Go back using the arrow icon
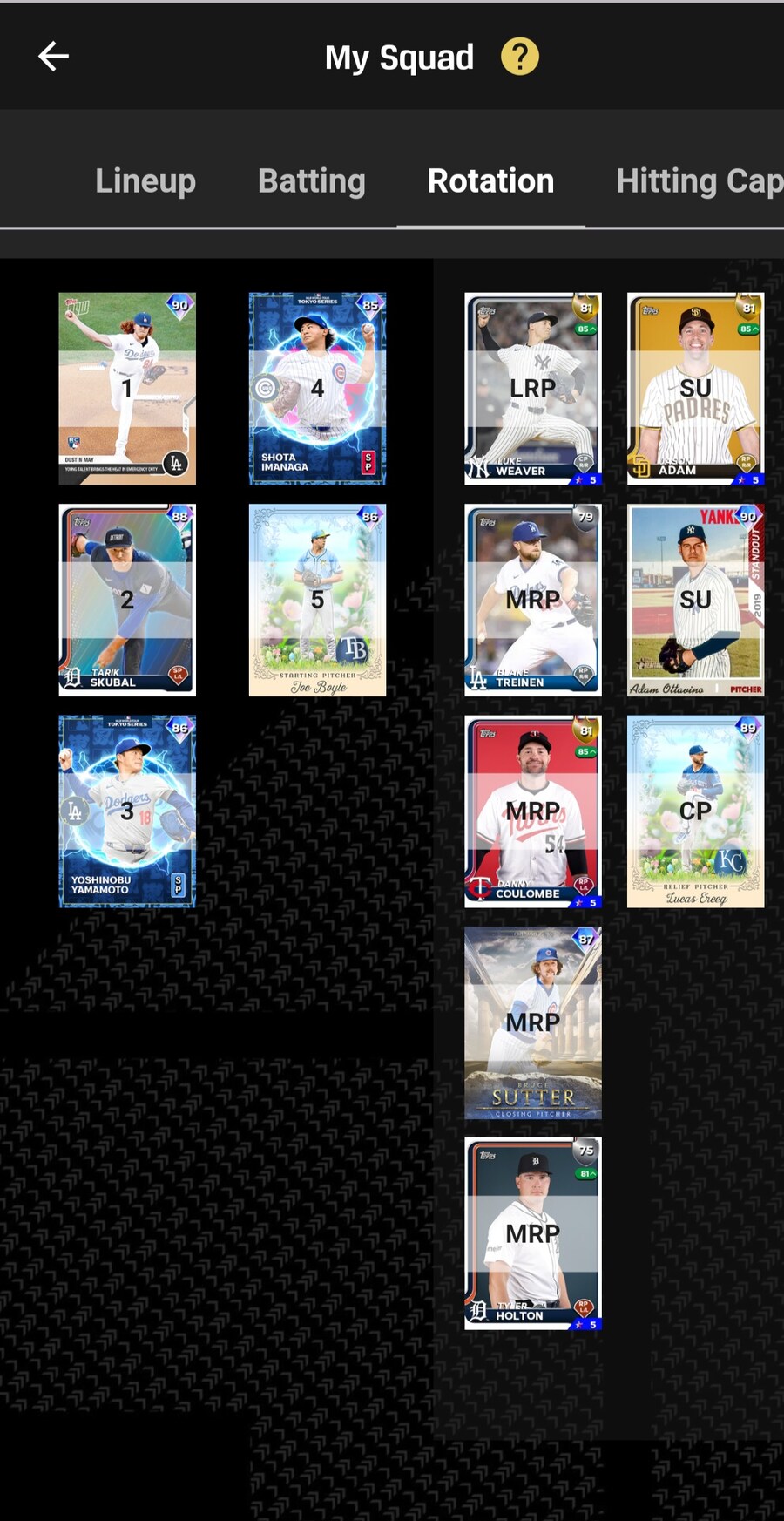The width and height of the screenshot is (784, 1521). (x=53, y=57)
